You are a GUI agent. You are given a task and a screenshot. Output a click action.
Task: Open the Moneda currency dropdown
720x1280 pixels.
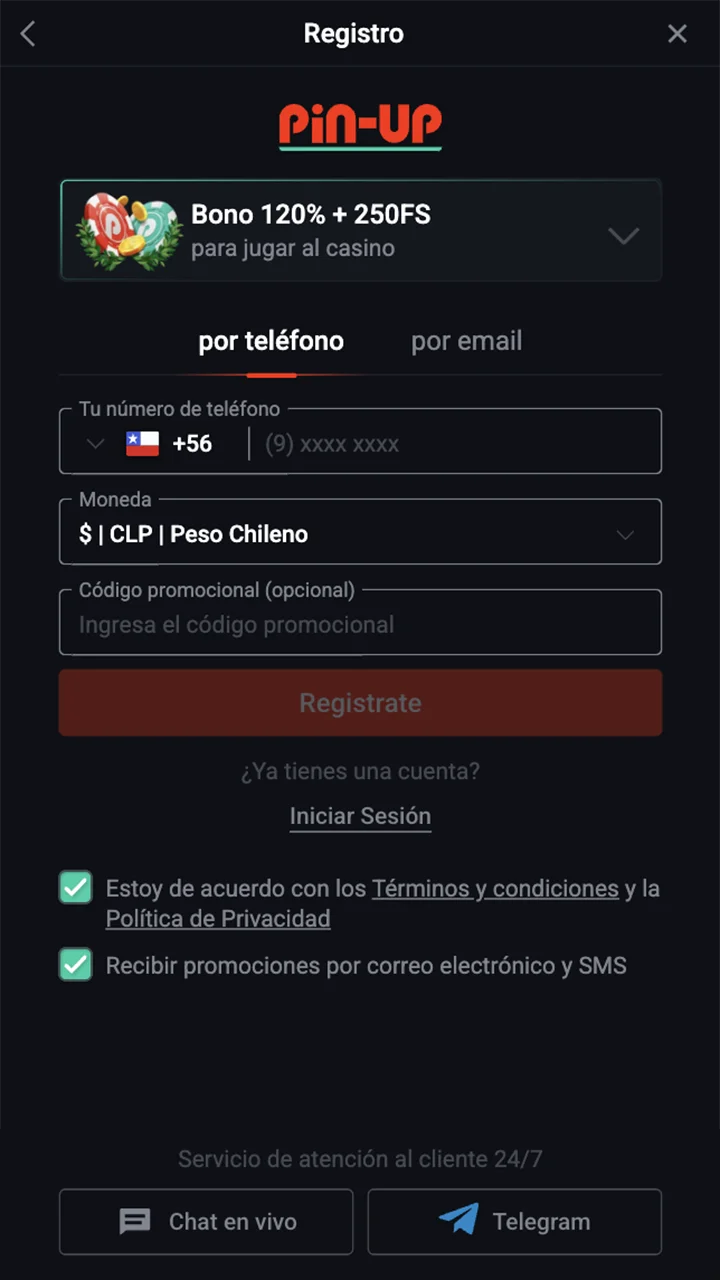[x=625, y=535]
